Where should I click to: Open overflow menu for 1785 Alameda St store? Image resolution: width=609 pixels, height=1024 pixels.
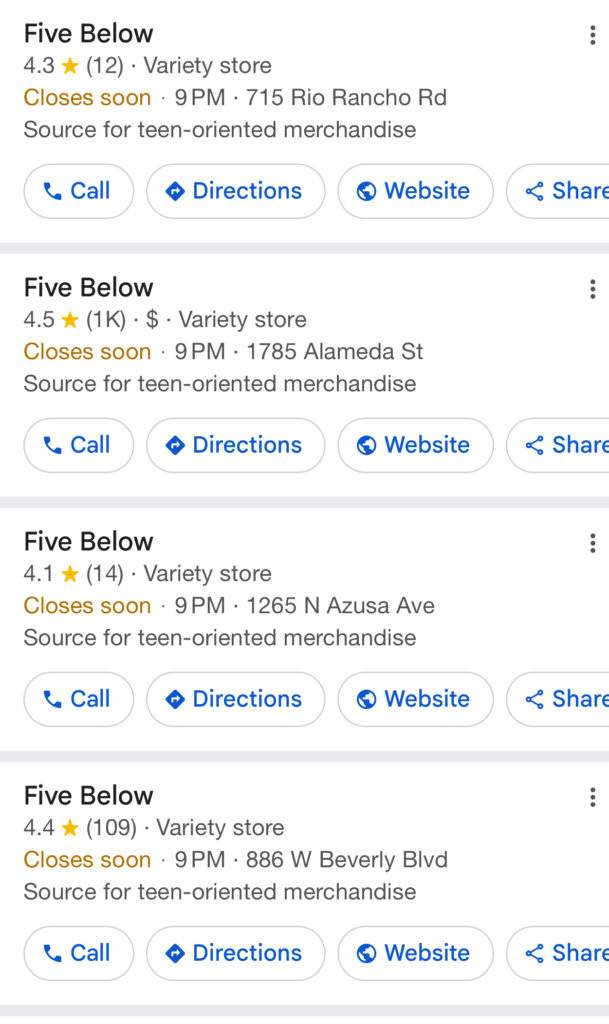click(x=593, y=290)
